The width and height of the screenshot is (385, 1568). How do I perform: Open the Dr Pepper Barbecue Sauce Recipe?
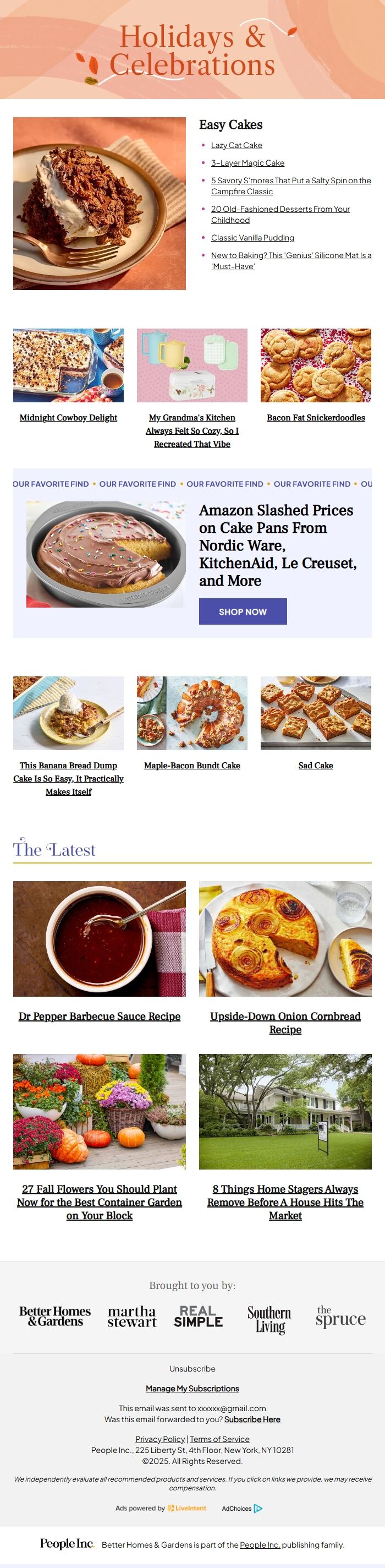tap(99, 1017)
